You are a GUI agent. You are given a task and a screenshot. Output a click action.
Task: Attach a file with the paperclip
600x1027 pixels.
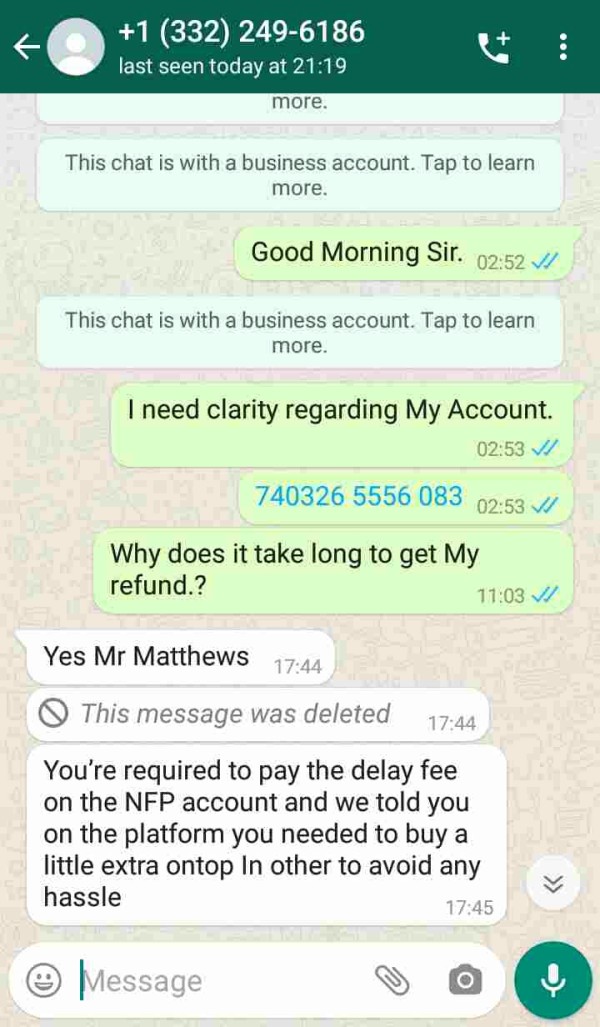[392, 980]
